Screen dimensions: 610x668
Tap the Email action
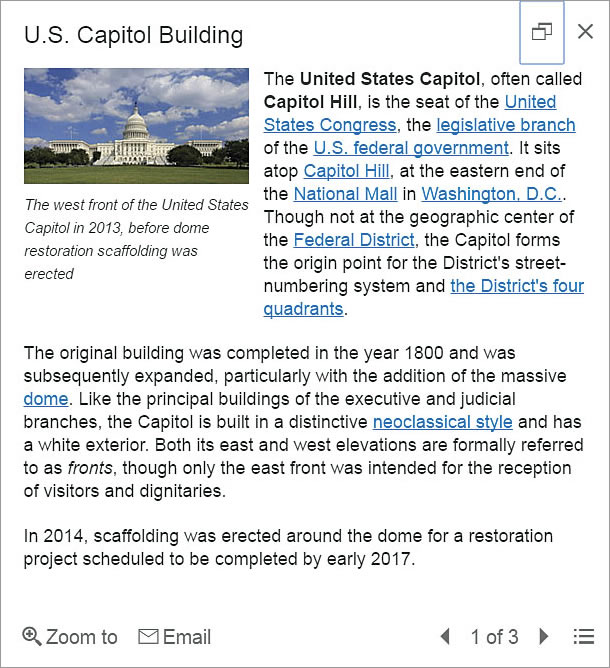[175, 637]
